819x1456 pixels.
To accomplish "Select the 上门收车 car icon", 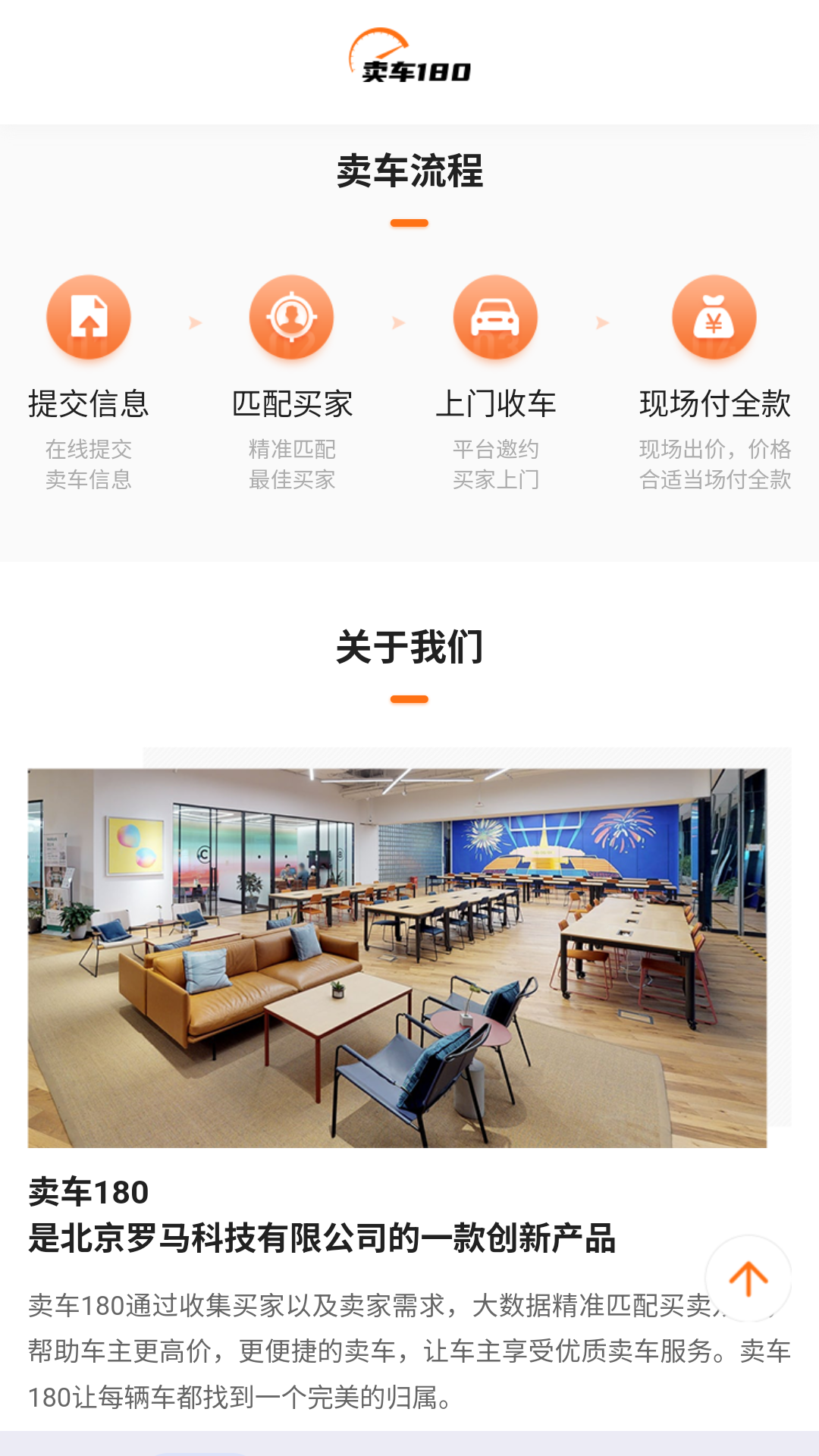I will [494, 316].
